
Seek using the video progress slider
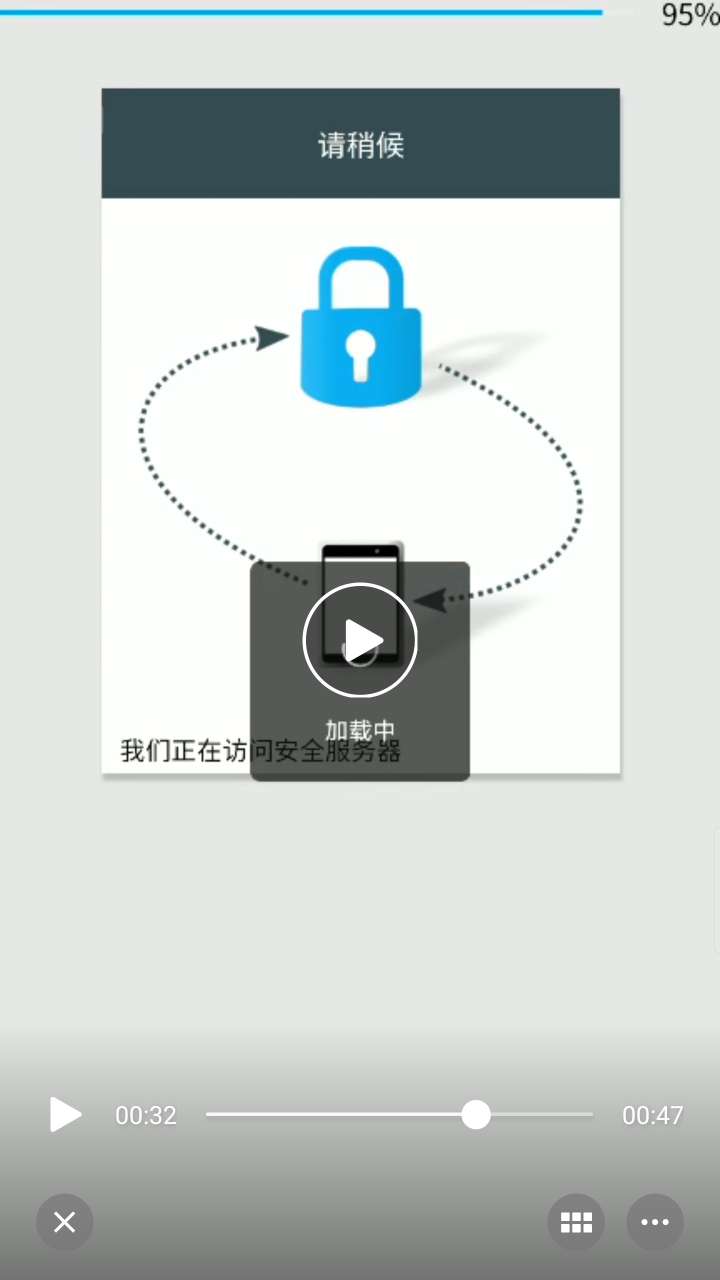476,1115
